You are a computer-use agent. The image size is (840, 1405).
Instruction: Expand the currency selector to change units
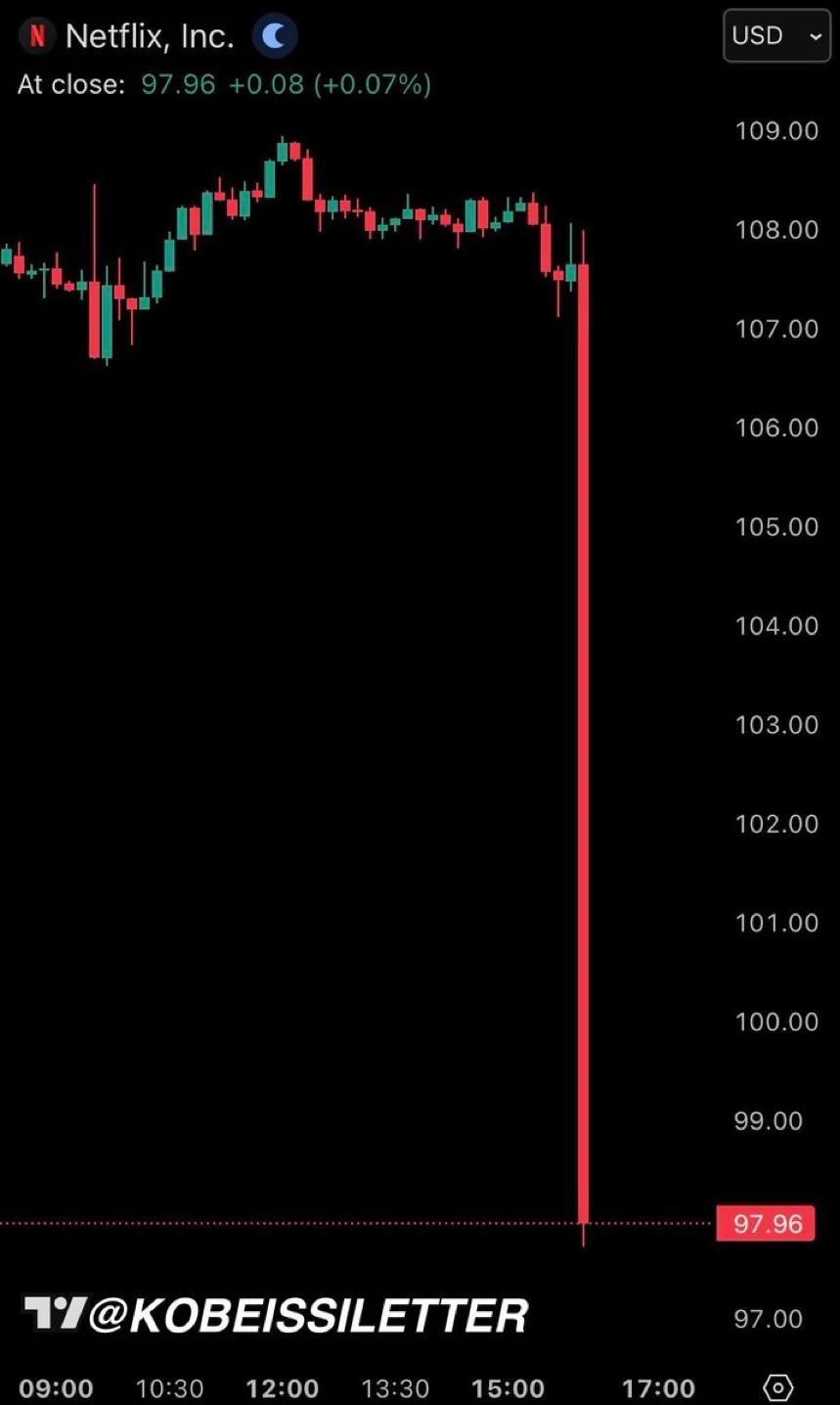[776, 36]
